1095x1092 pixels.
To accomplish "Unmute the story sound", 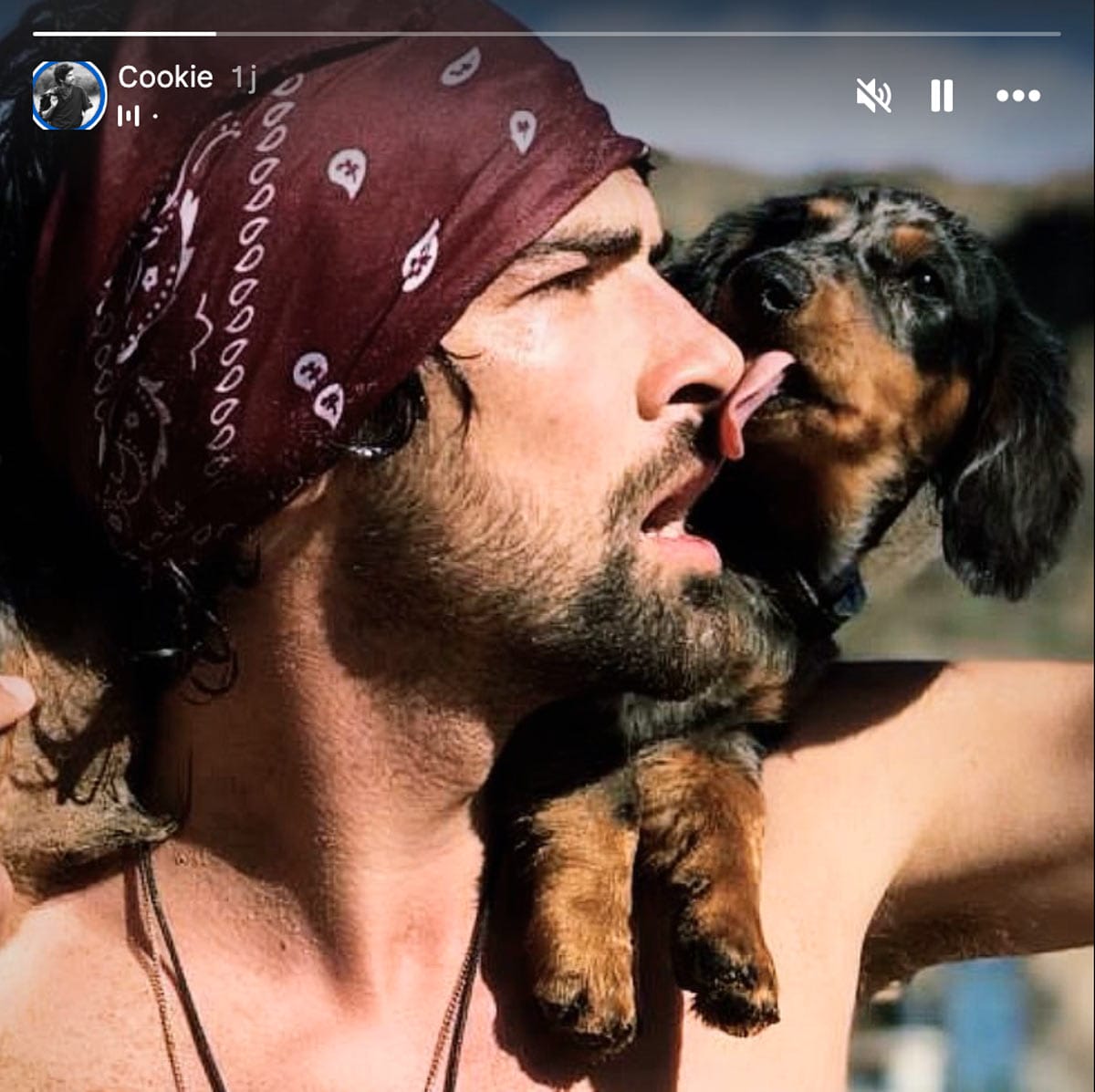I will coord(873,95).
